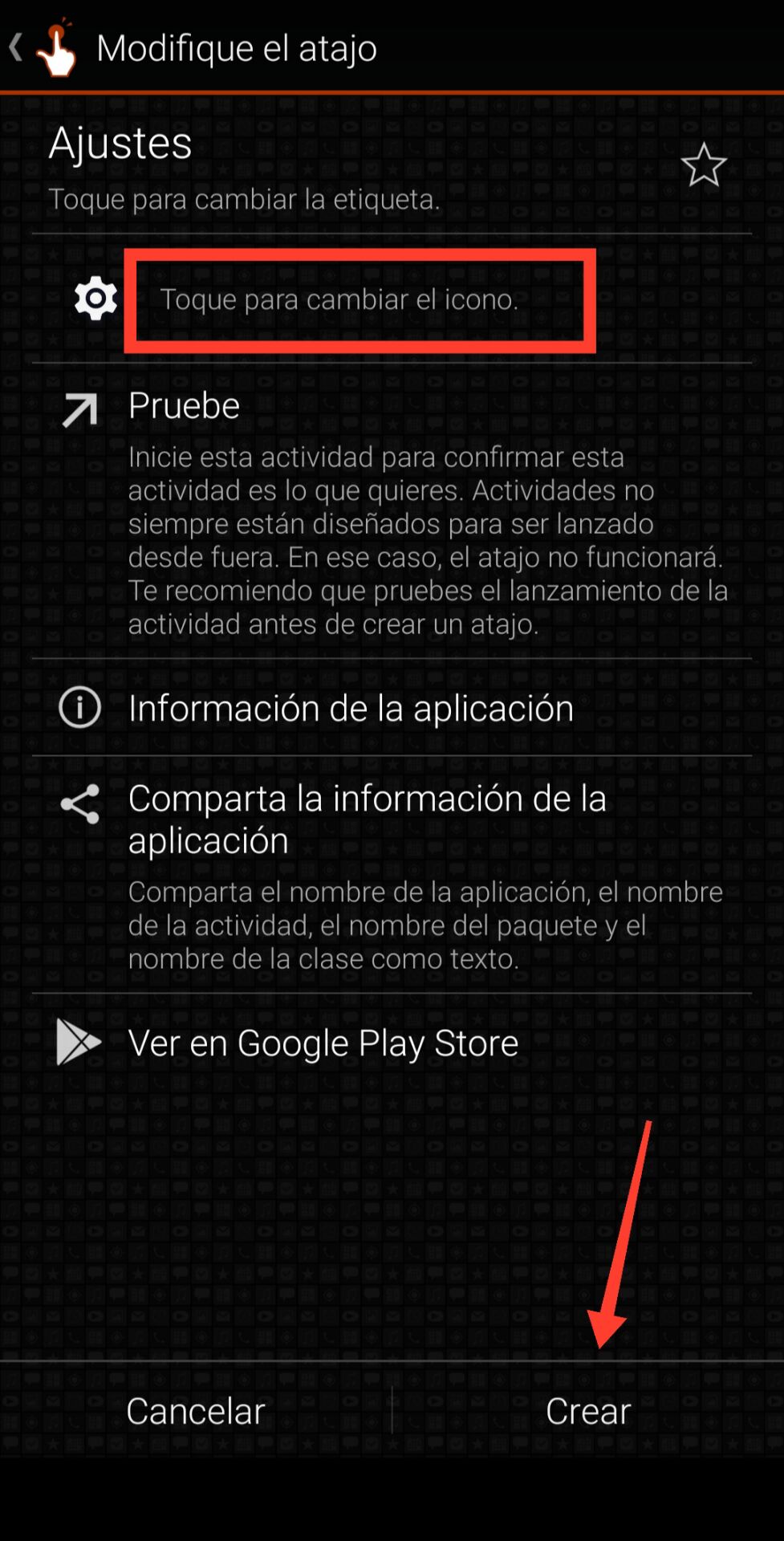The image size is (784, 1541).
Task: Tap the QuickShortcutMaker hand icon in header
Action: [x=56, y=46]
